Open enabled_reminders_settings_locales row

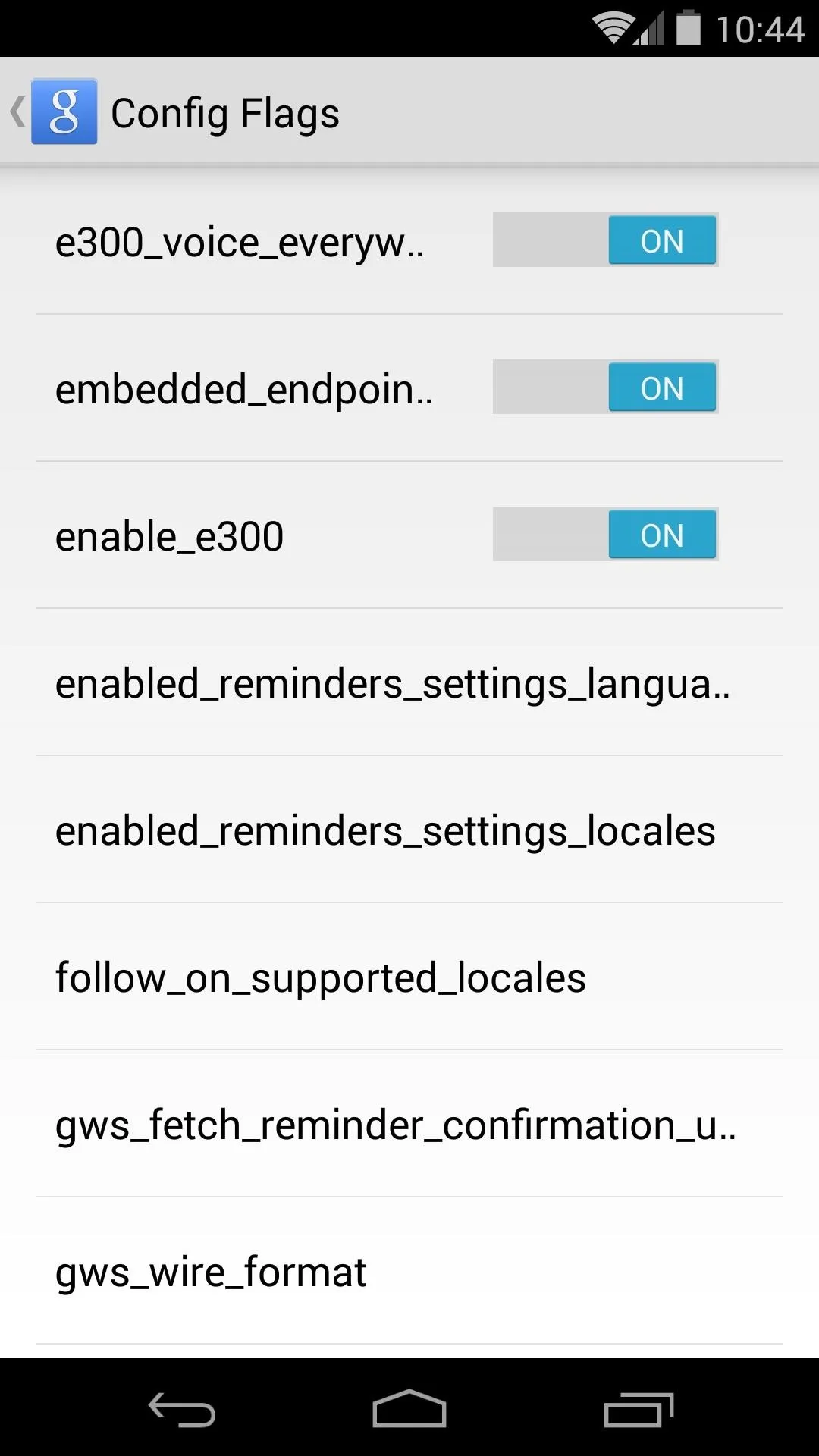409,830
